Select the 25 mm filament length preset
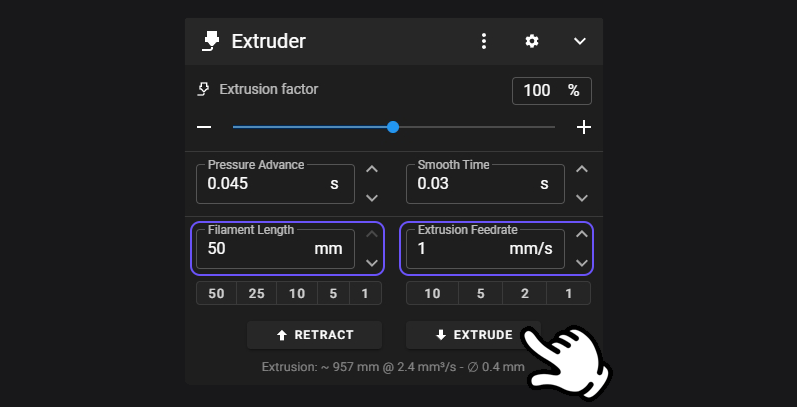 click(x=256, y=293)
